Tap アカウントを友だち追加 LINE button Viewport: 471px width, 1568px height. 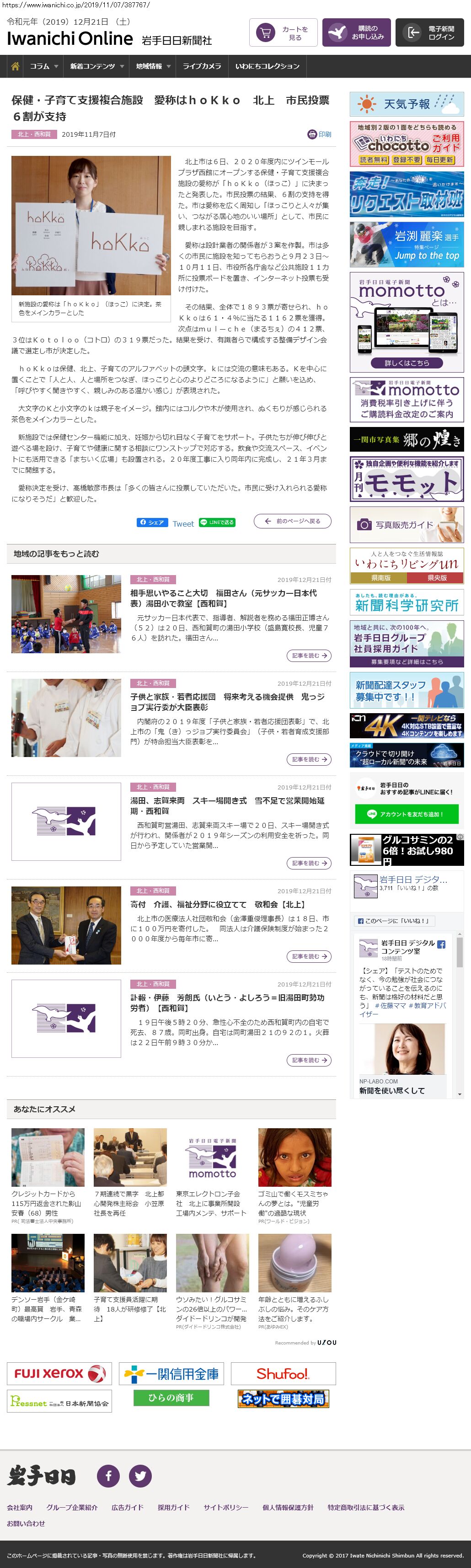(407, 814)
